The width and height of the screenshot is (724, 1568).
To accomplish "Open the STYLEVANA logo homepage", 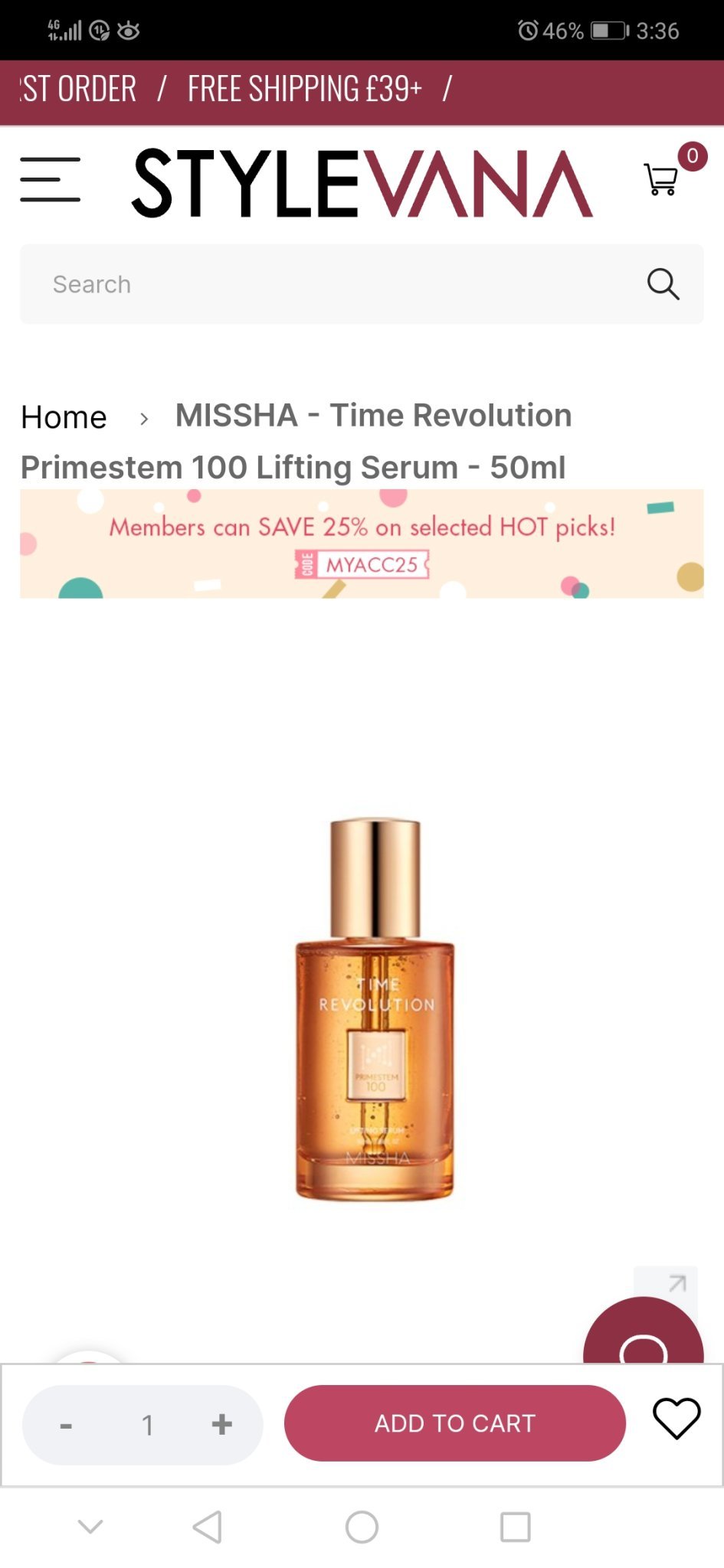I will 362,184.
